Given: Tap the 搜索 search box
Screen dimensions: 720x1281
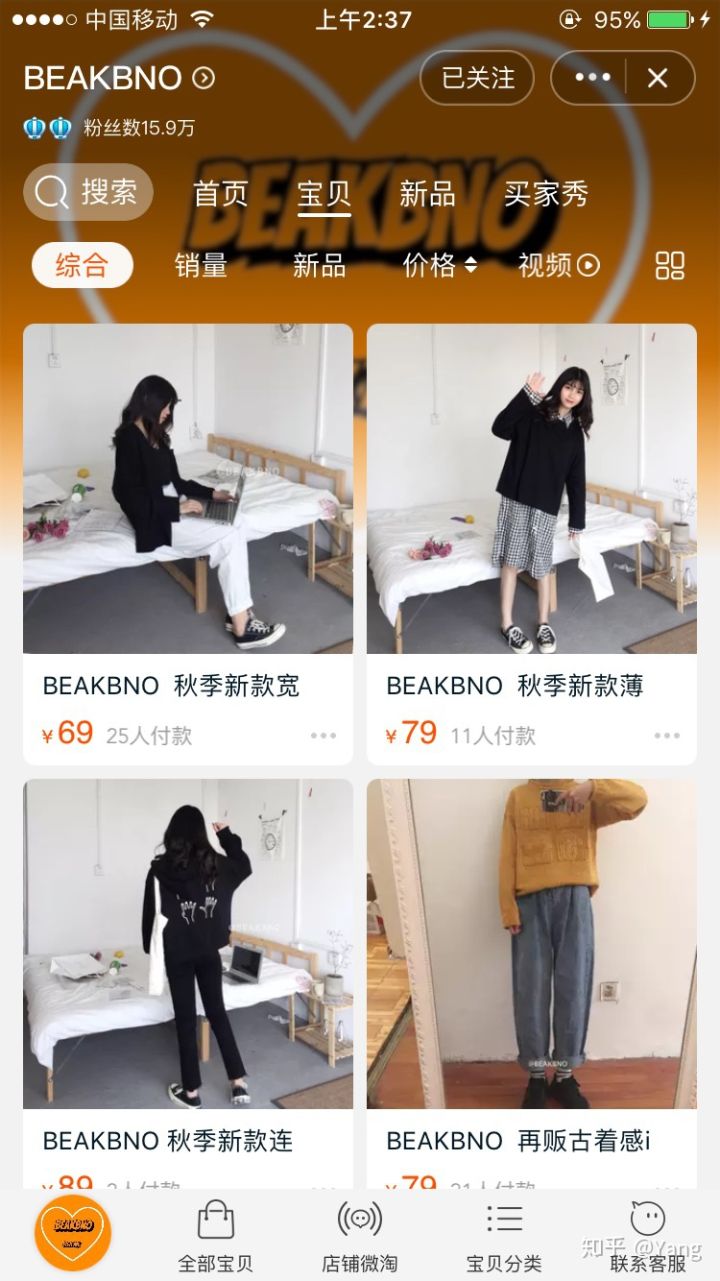Looking at the screenshot, I should [x=88, y=192].
